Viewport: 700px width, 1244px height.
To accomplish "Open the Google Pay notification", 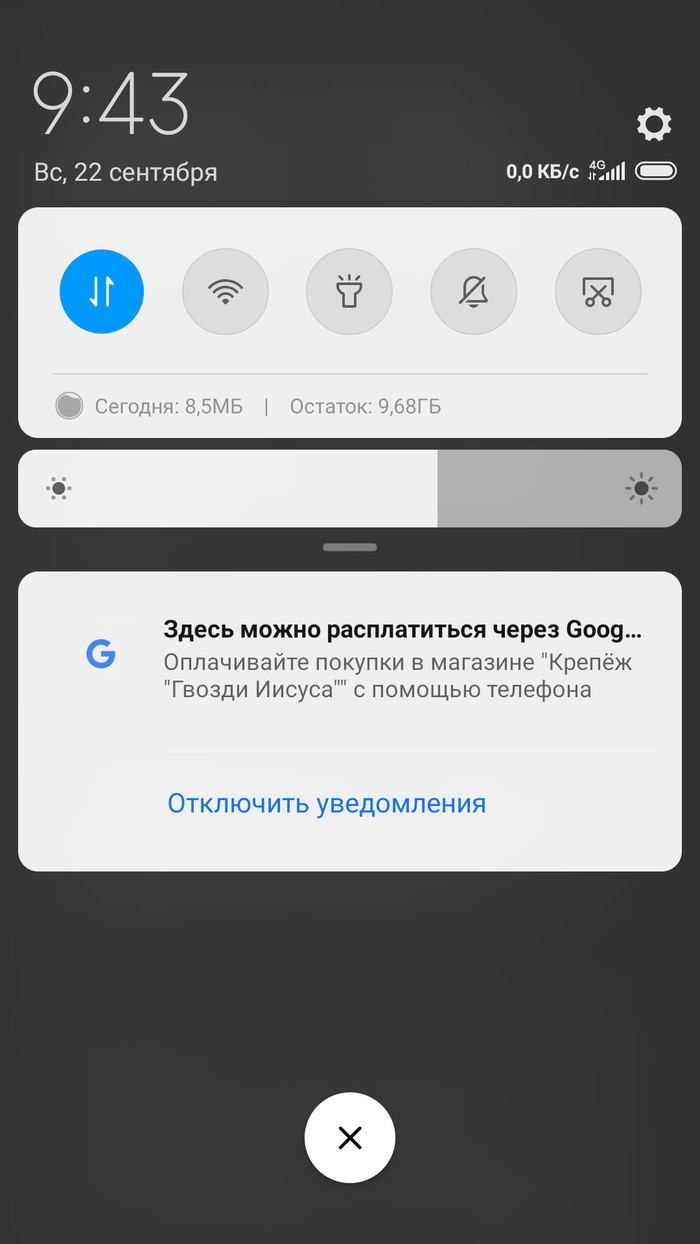I will pyautogui.click(x=400, y=660).
